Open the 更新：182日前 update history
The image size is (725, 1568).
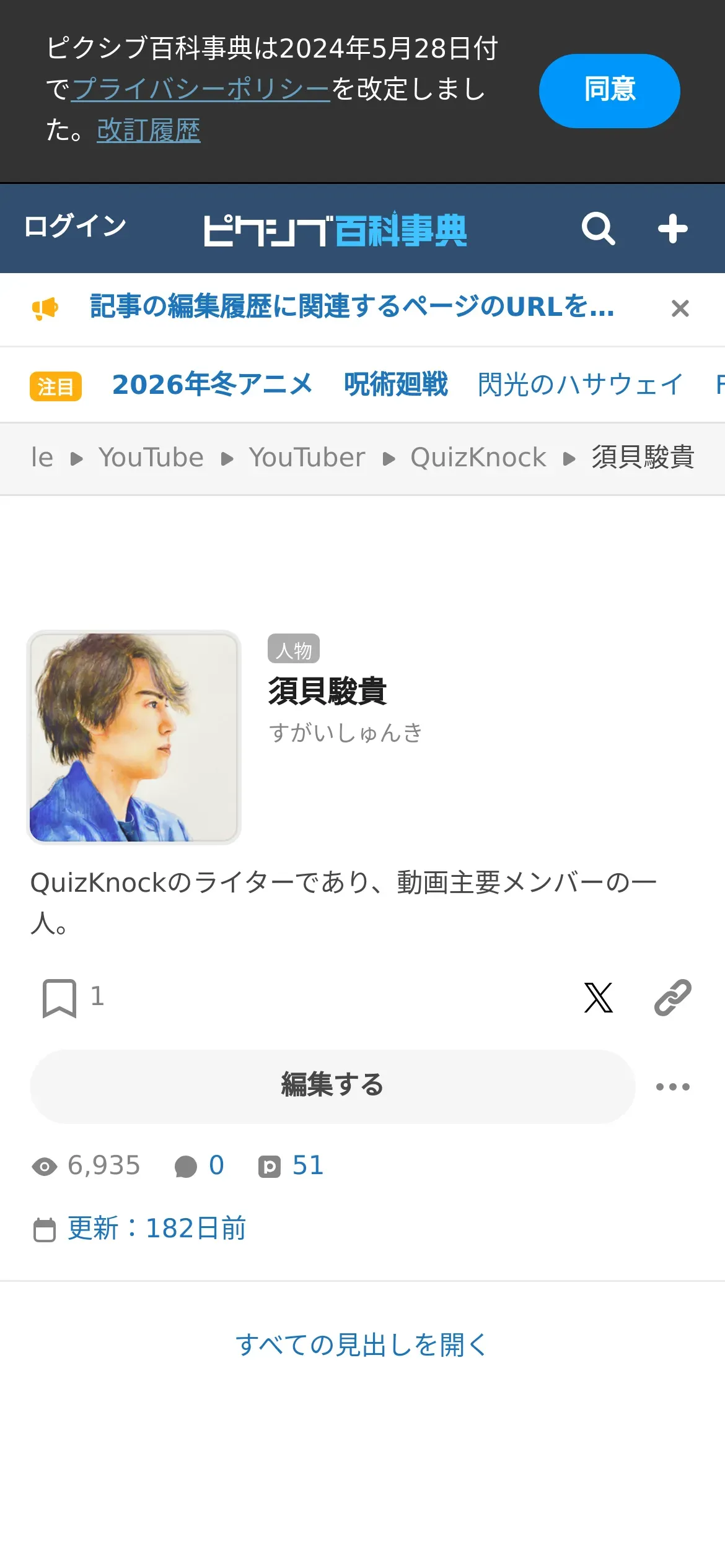[156, 1229]
